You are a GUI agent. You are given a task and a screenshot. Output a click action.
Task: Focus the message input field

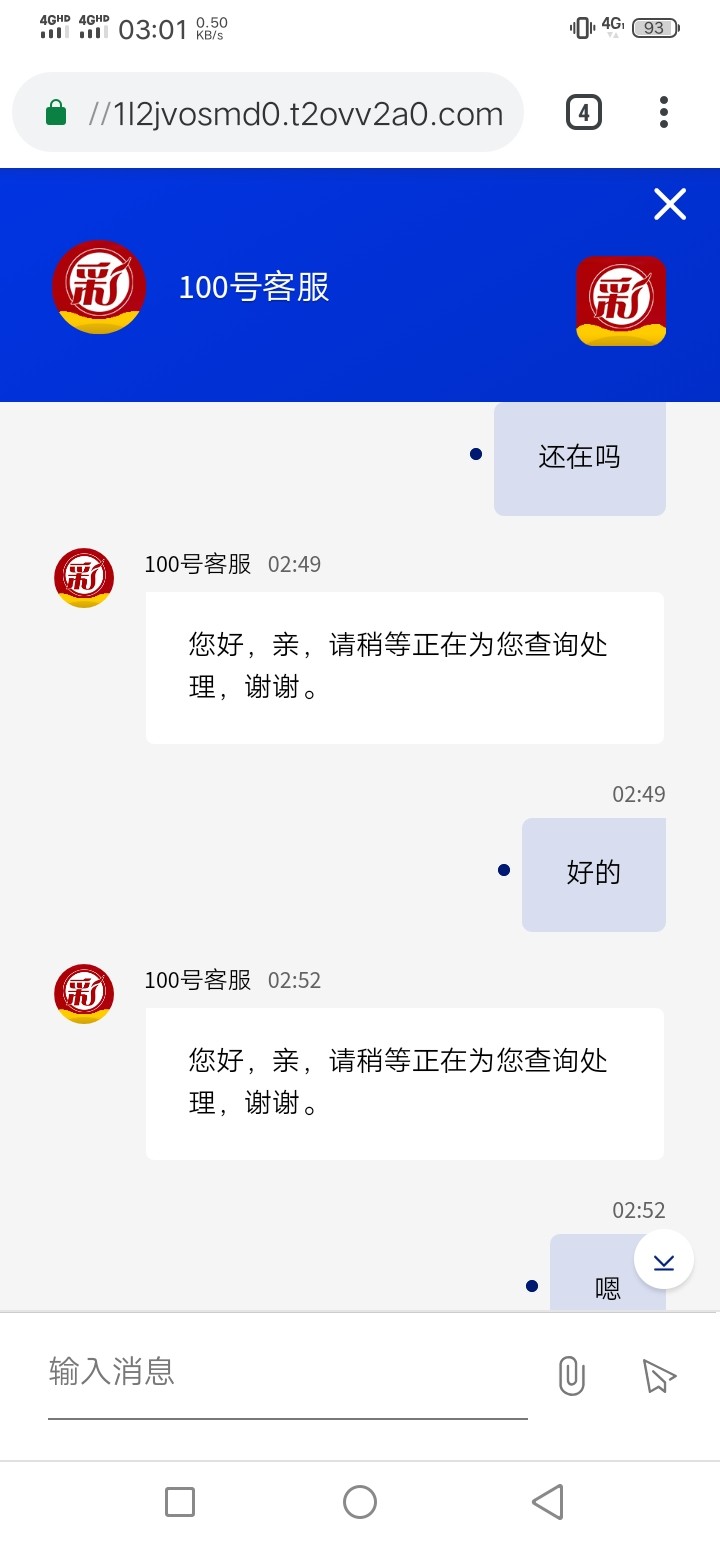point(288,1371)
